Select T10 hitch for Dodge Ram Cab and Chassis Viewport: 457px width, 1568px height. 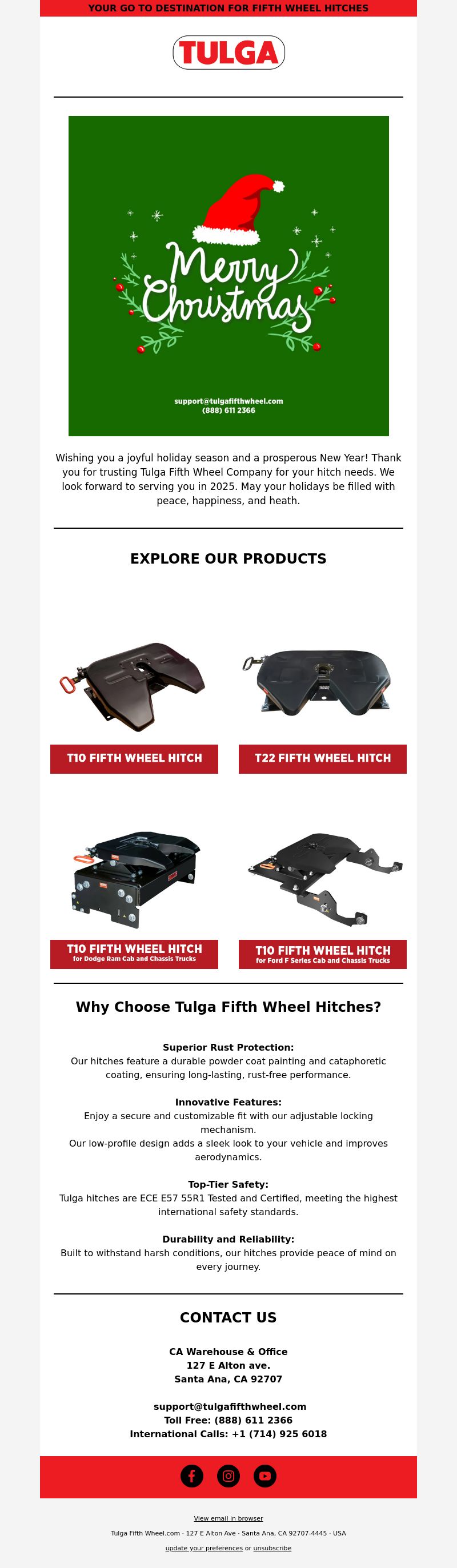(134, 953)
